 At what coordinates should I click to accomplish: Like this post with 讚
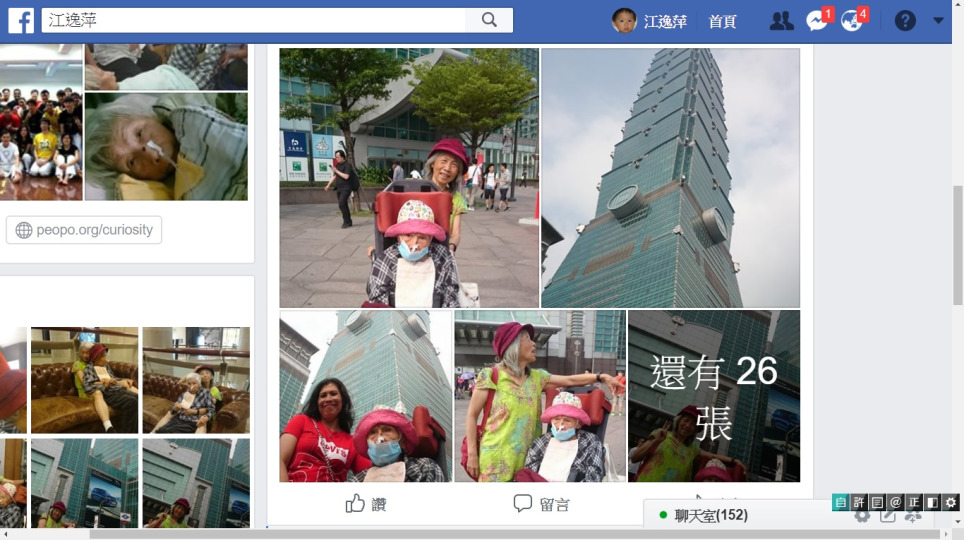coord(366,504)
